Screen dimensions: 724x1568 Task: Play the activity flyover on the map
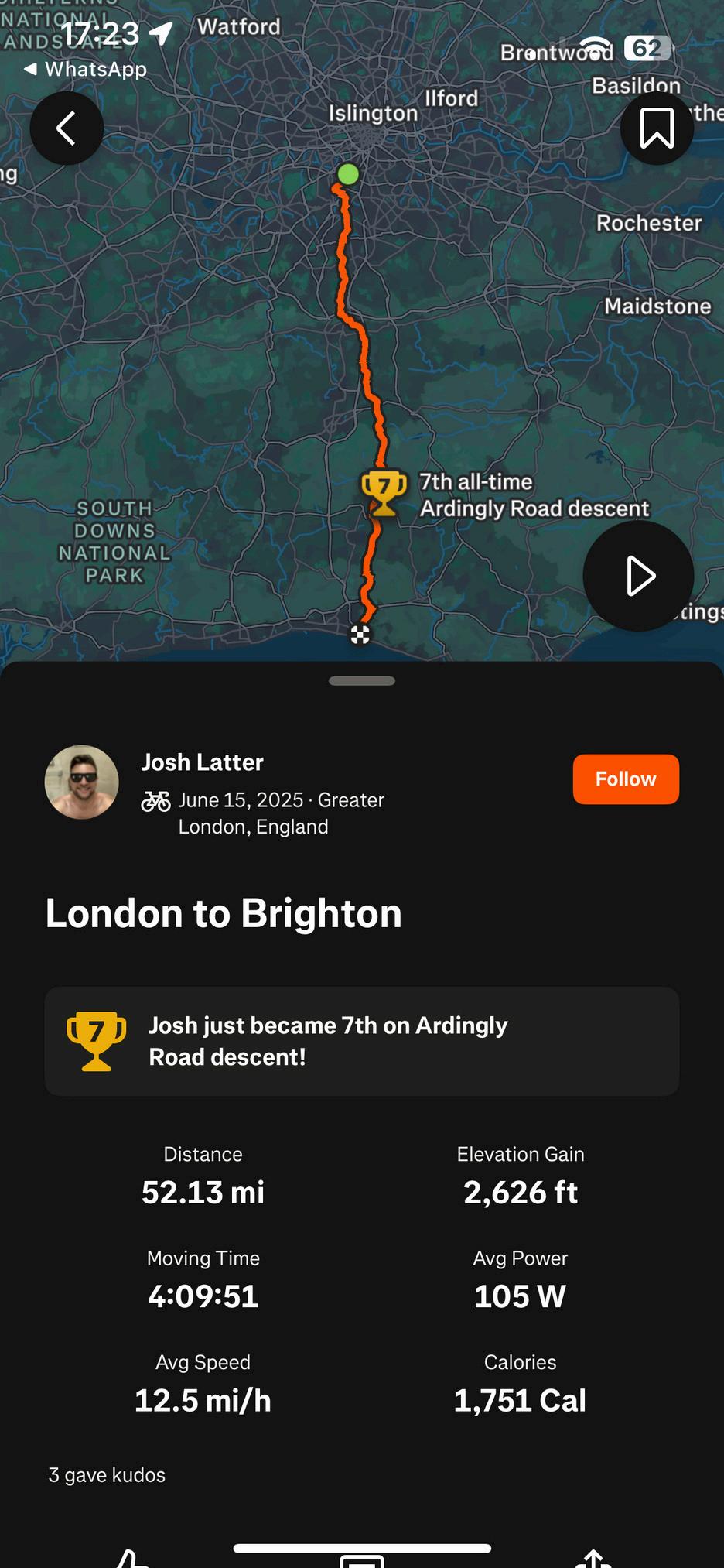click(x=638, y=576)
